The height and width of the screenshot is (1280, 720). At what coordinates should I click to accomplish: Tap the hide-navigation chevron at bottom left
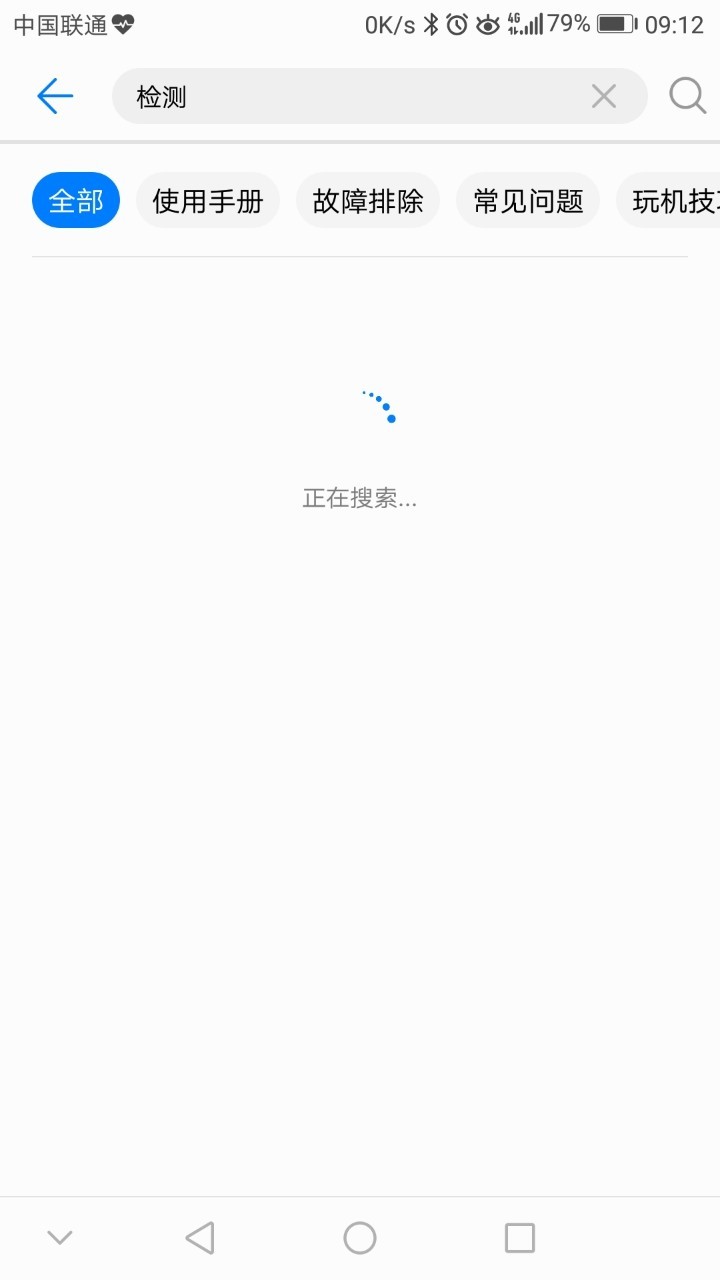click(59, 1237)
